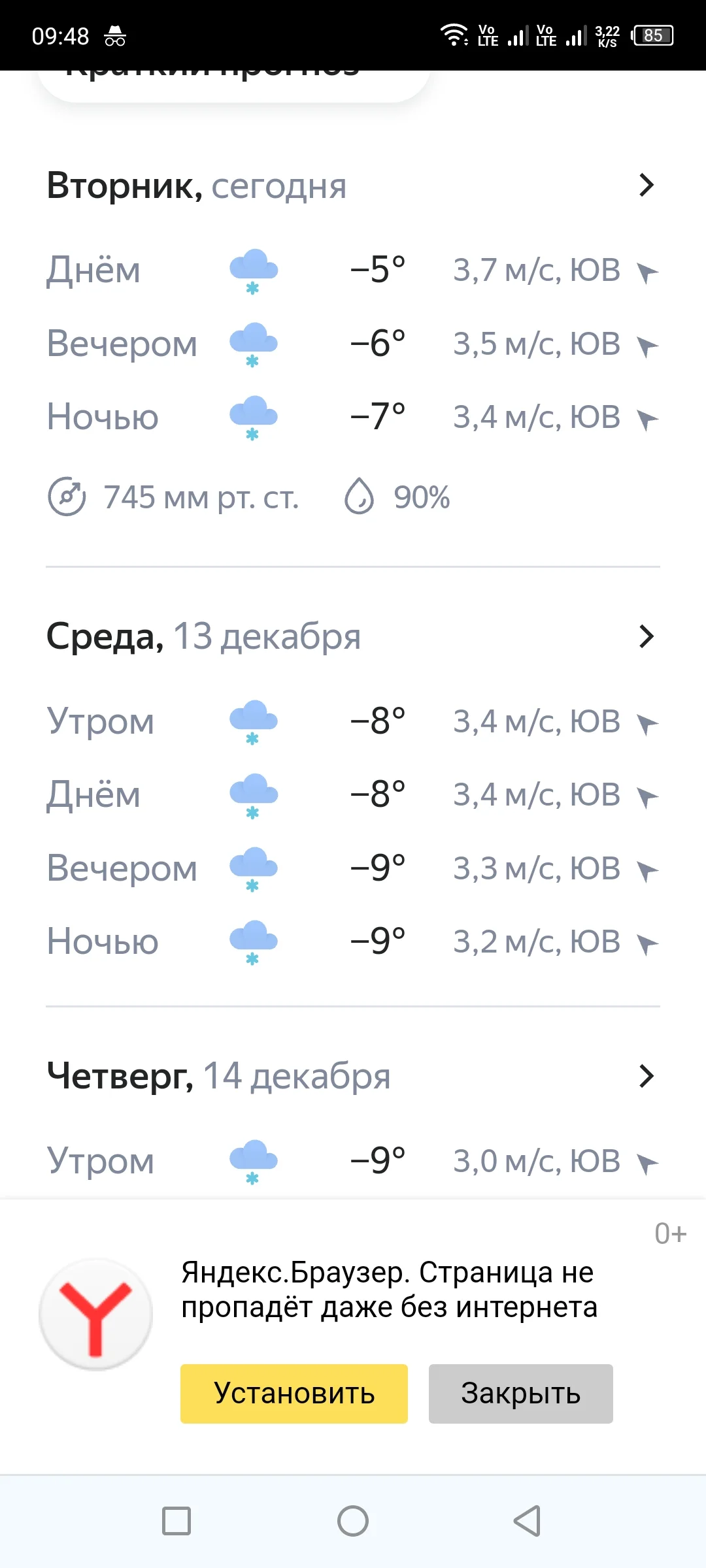
Task: Expand the forecast for Вторник, сегодня
Action: 646,186
